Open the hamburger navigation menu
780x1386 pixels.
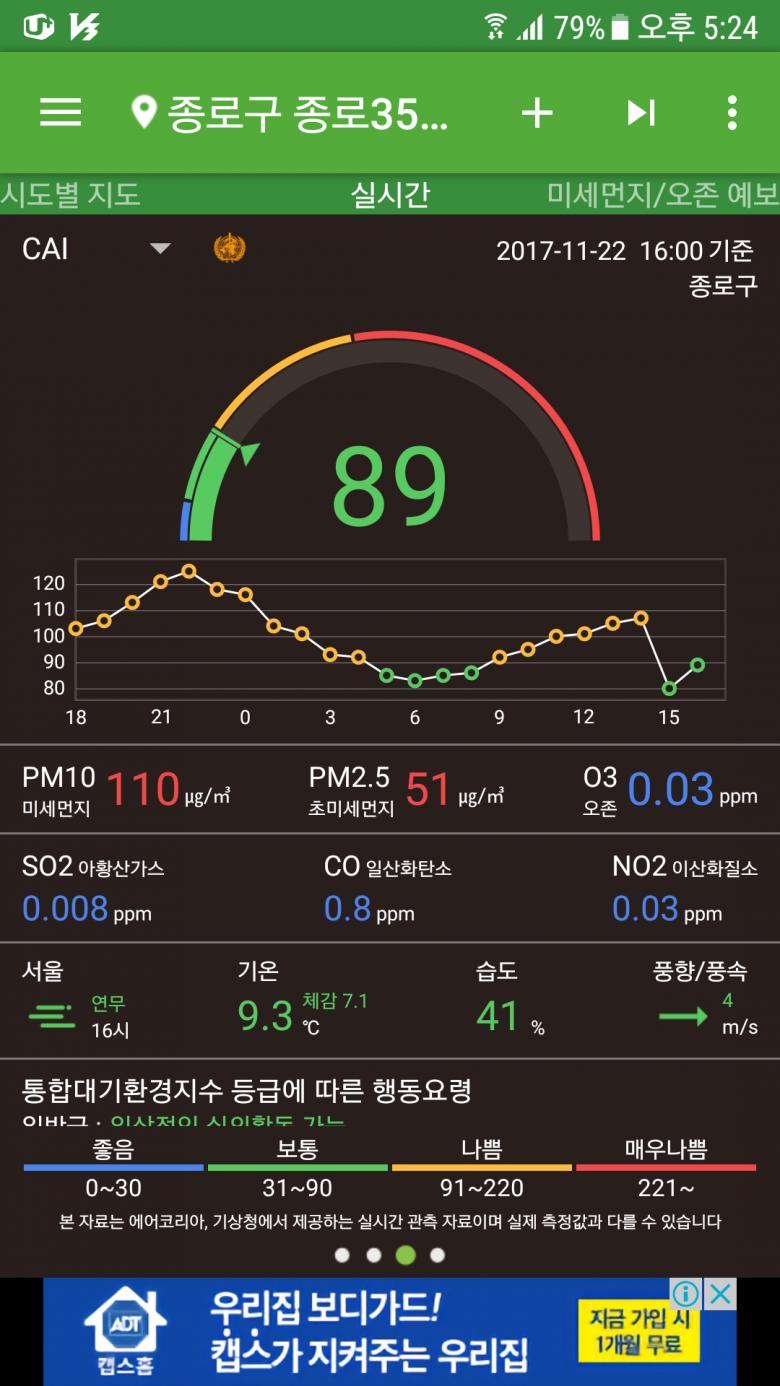(x=60, y=113)
